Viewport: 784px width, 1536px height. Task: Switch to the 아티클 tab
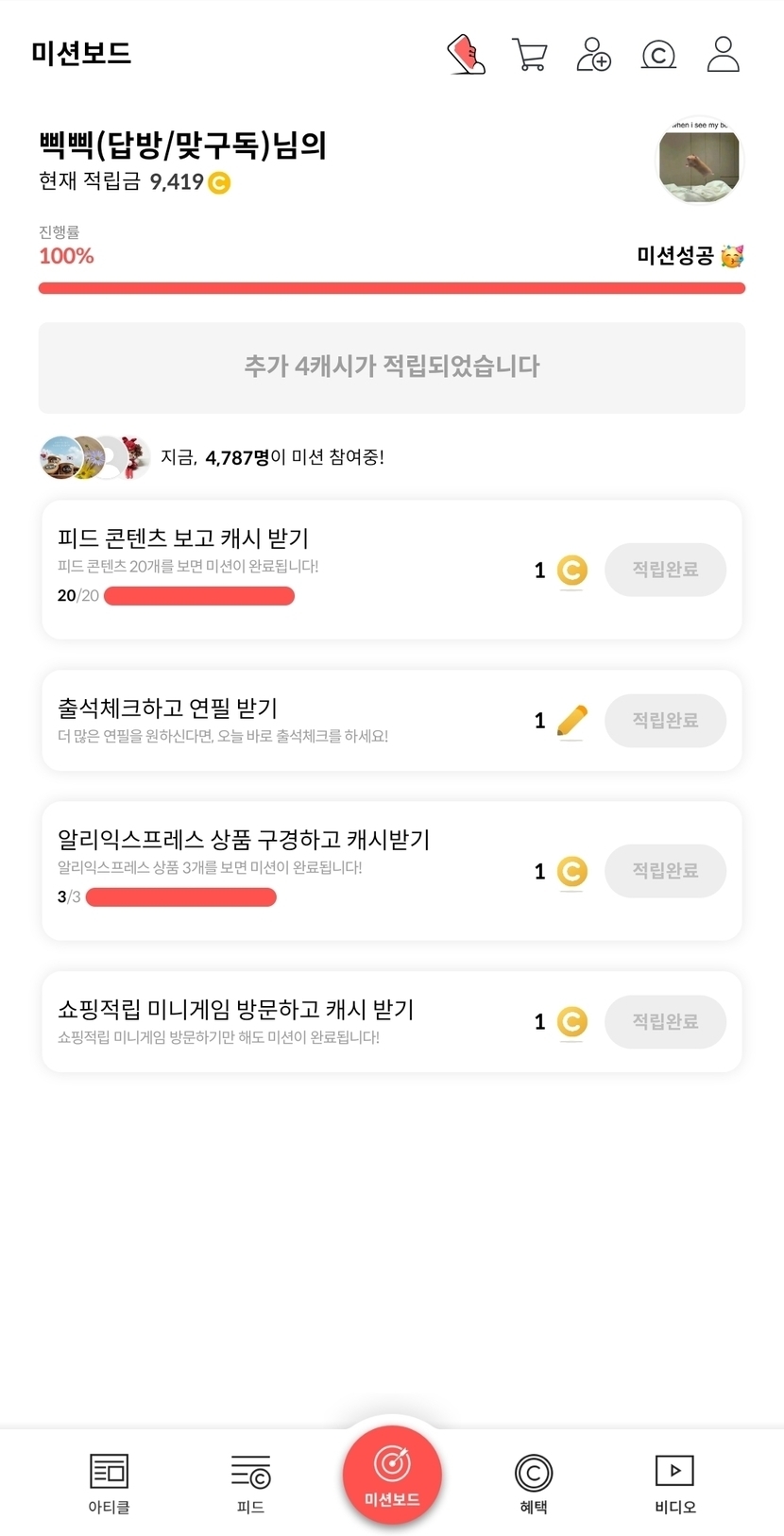[109, 1482]
